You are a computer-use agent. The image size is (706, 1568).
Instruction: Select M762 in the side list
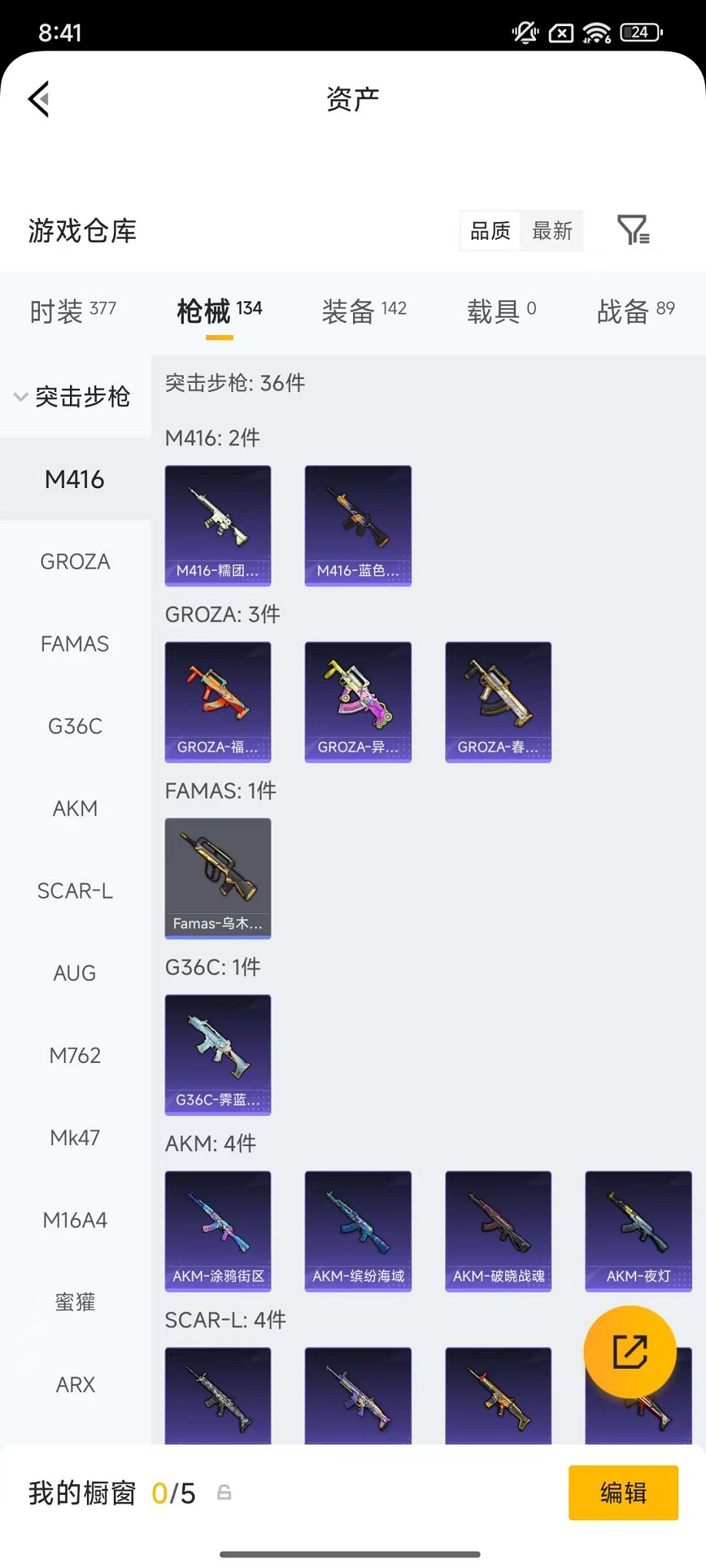click(x=75, y=1055)
